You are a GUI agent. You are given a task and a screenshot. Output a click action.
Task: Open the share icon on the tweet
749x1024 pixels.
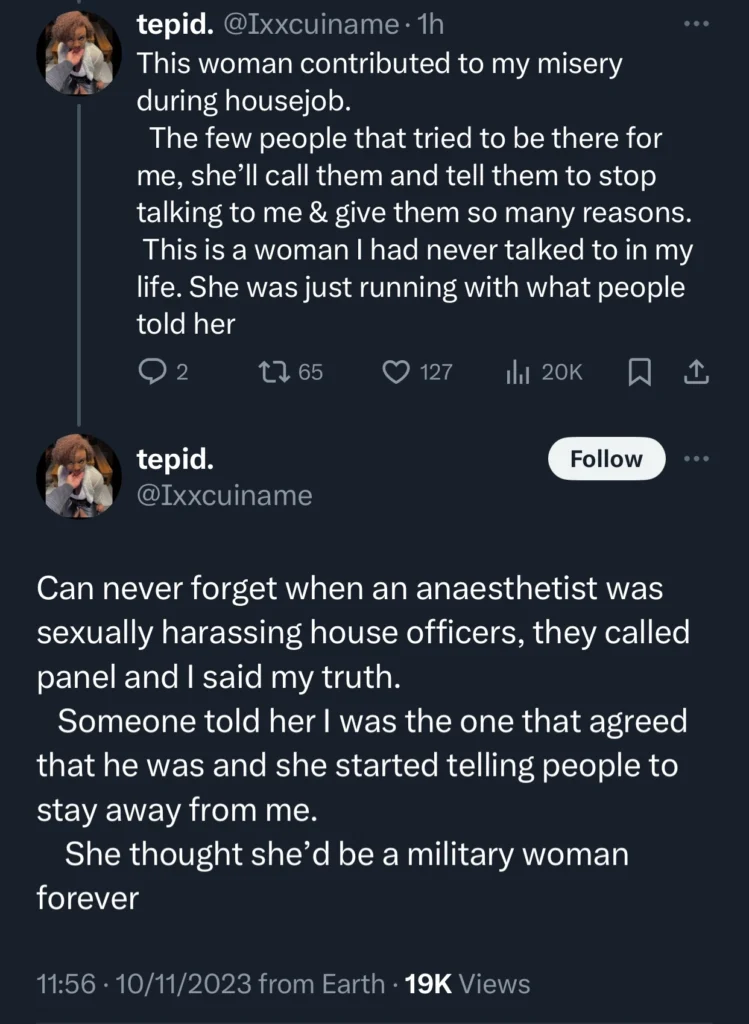(697, 372)
